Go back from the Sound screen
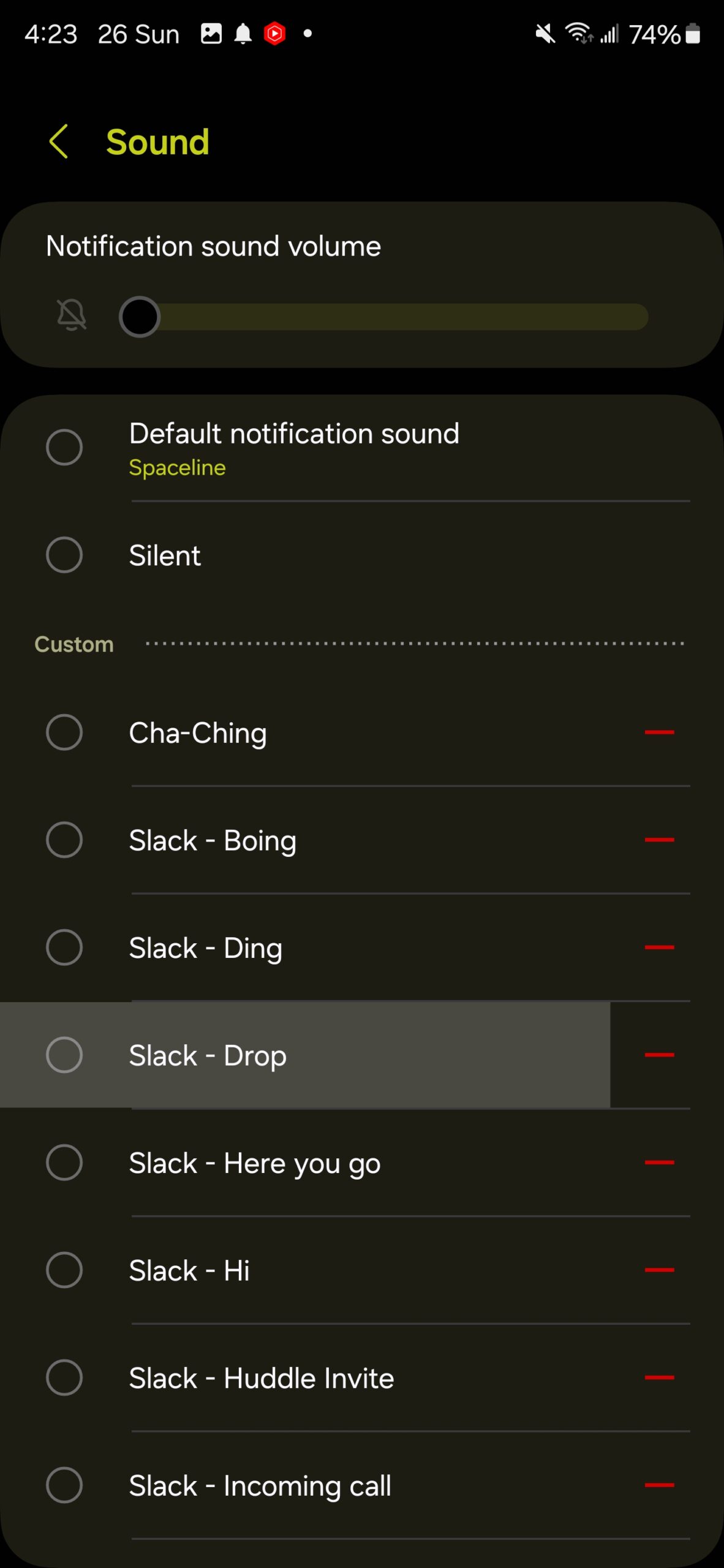The height and width of the screenshot is (1568, 724). 59,141
